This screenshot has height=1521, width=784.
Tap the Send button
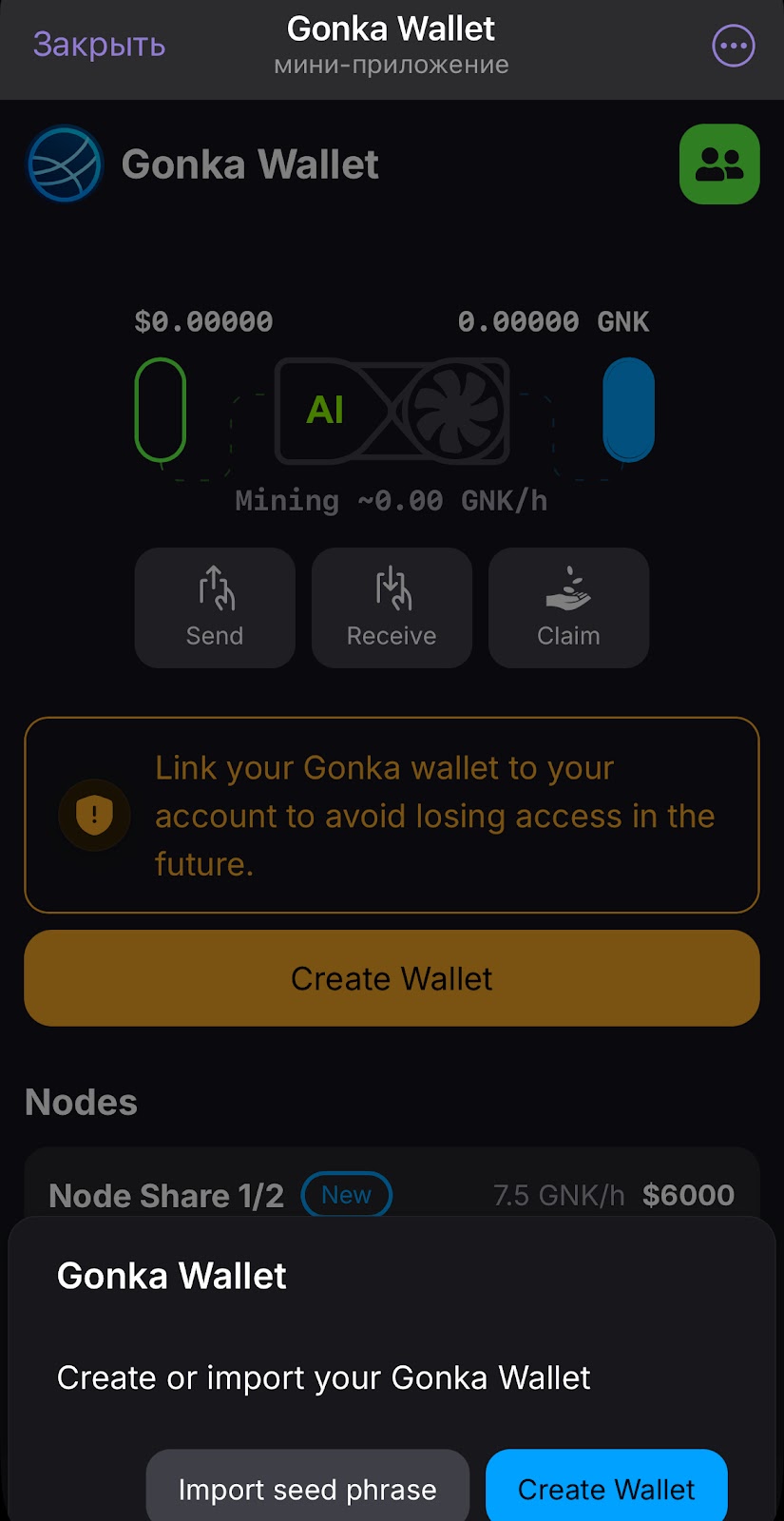(x=215, y=607)
